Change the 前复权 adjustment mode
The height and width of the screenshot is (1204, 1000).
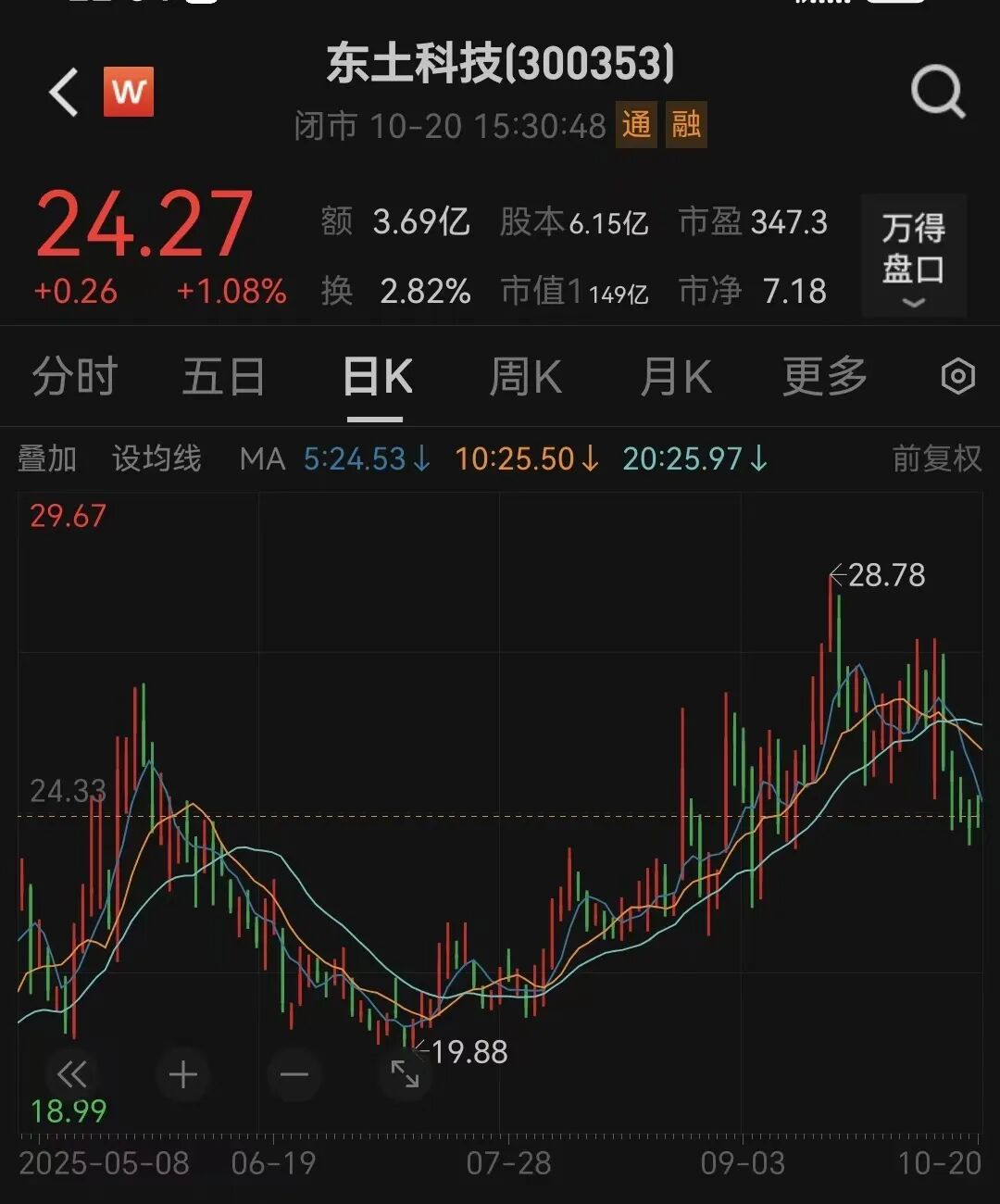click(936, 458)
